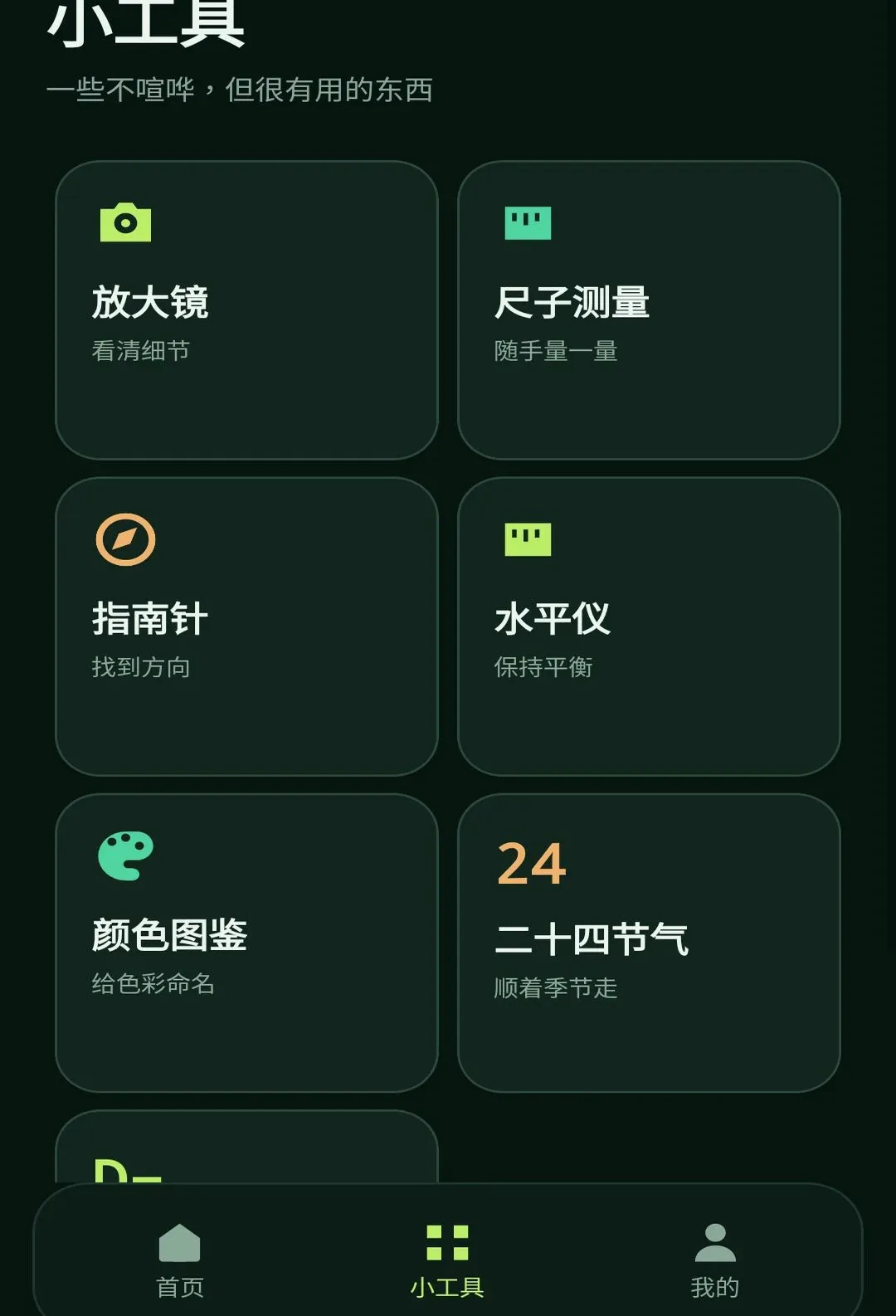
Task: Select the 小工具 tab
Action: click(x=447, y=1260)
